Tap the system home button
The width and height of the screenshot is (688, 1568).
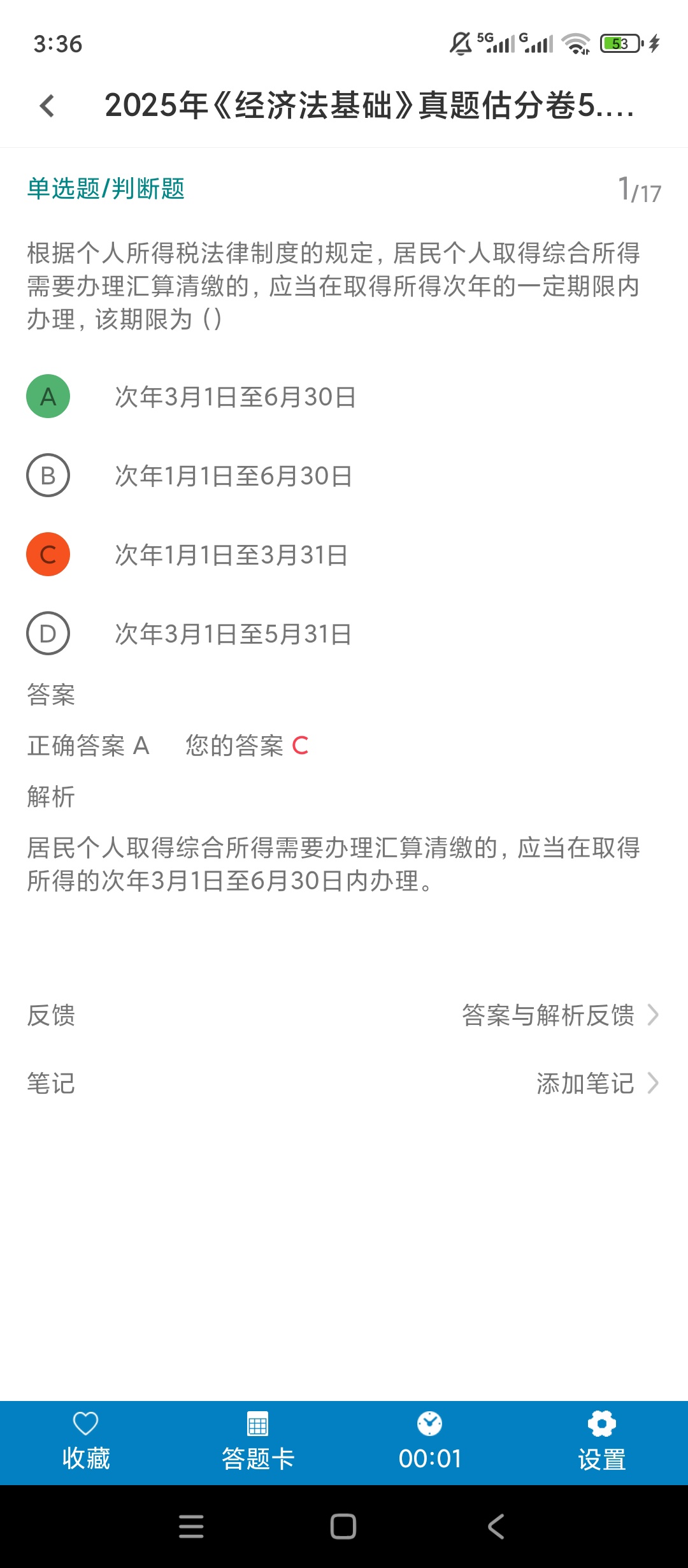click(x=343, y=1527)
